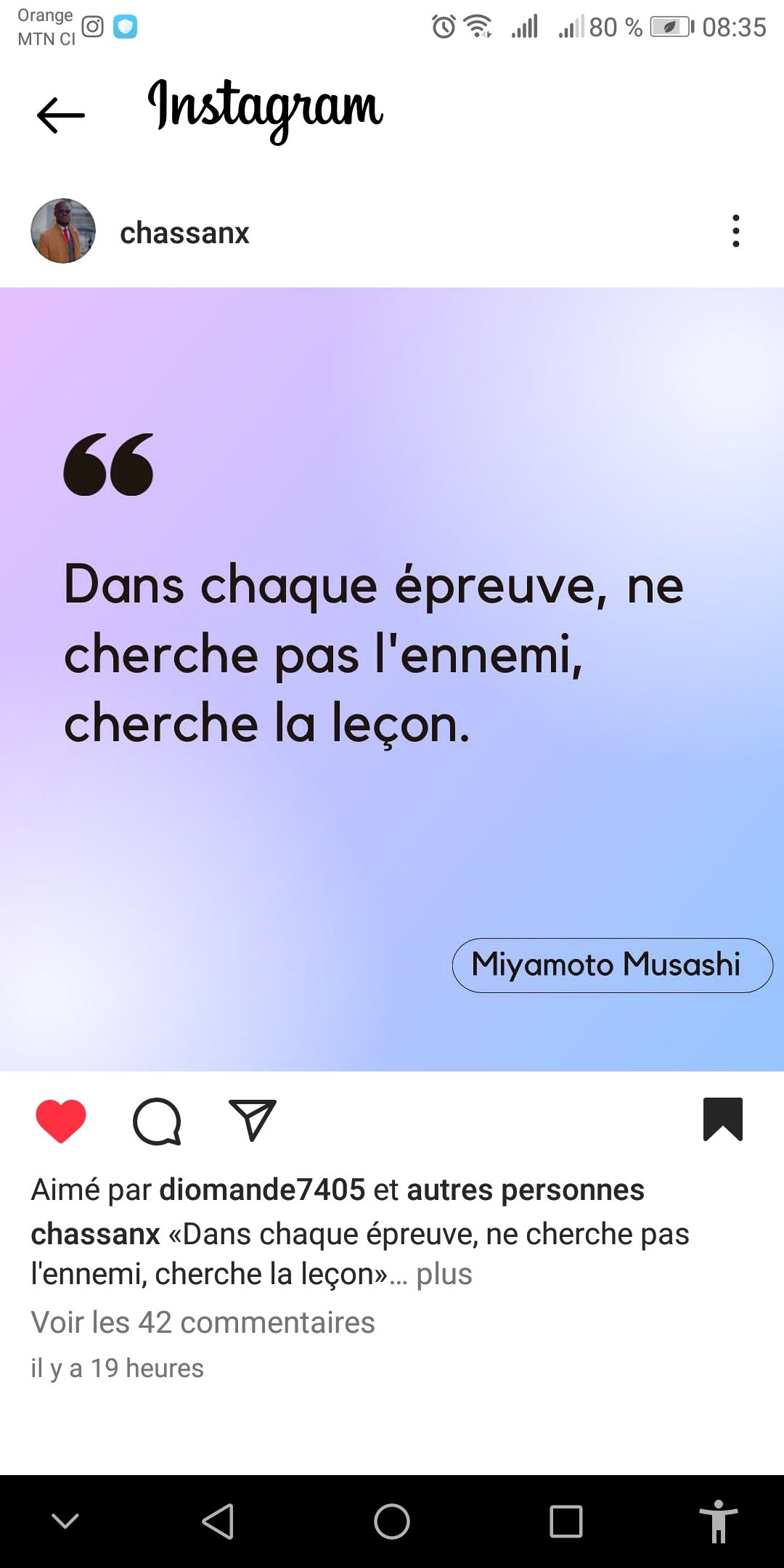Open the chassanx username link
The height and width of the screenshot is (1568, 784).
(184, 233)
